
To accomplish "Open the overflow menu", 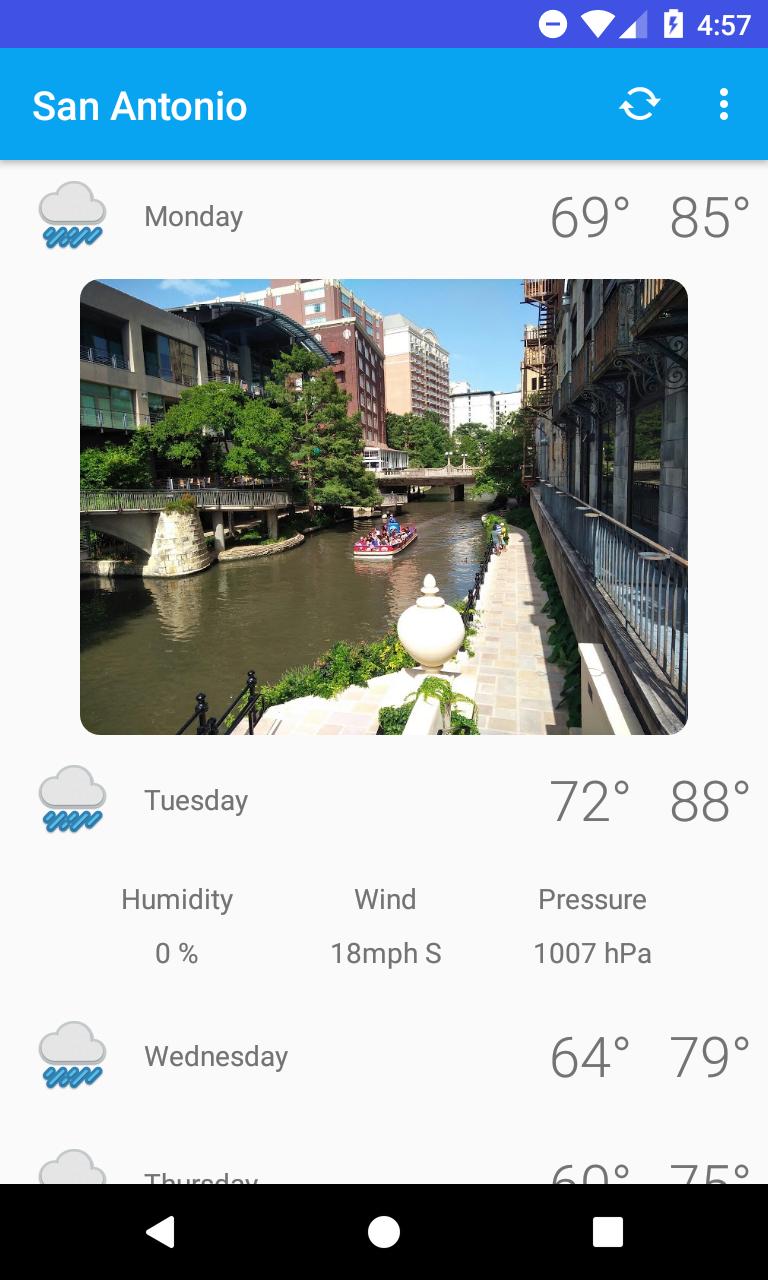I will tap(723, 103).
